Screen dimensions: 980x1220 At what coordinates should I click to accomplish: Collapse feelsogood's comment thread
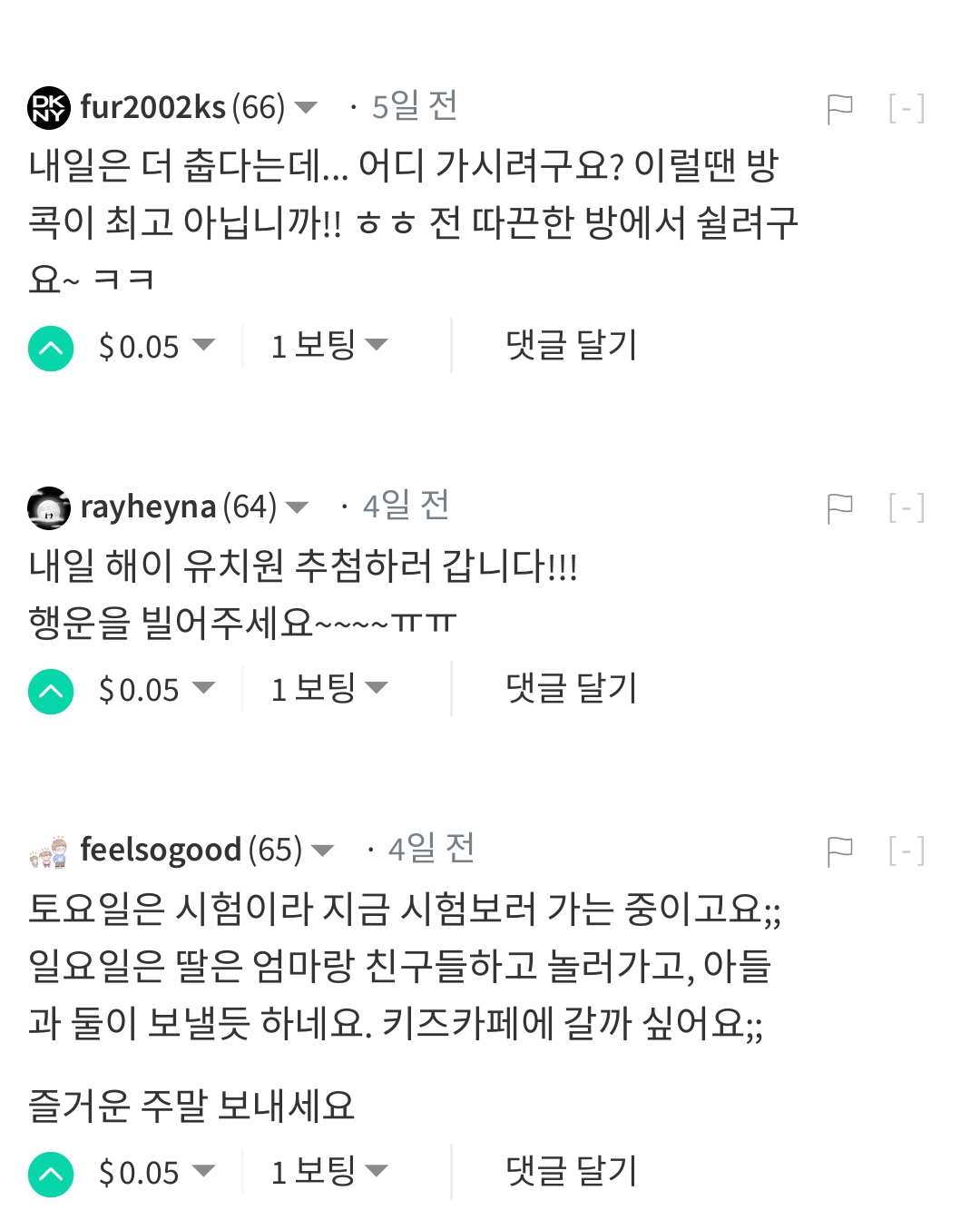[x=906, y=851]
